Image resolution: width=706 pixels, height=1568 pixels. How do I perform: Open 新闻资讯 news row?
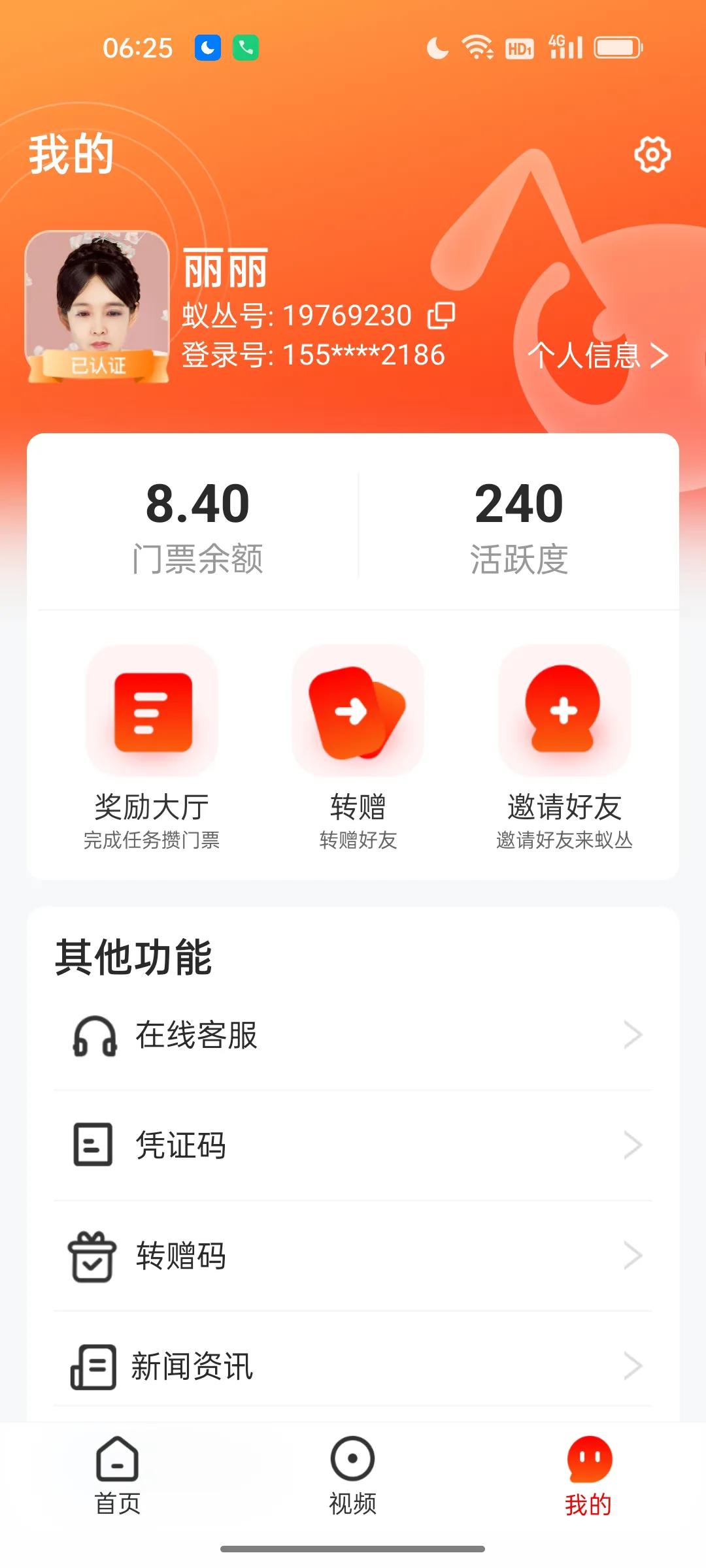point(353,1366)
